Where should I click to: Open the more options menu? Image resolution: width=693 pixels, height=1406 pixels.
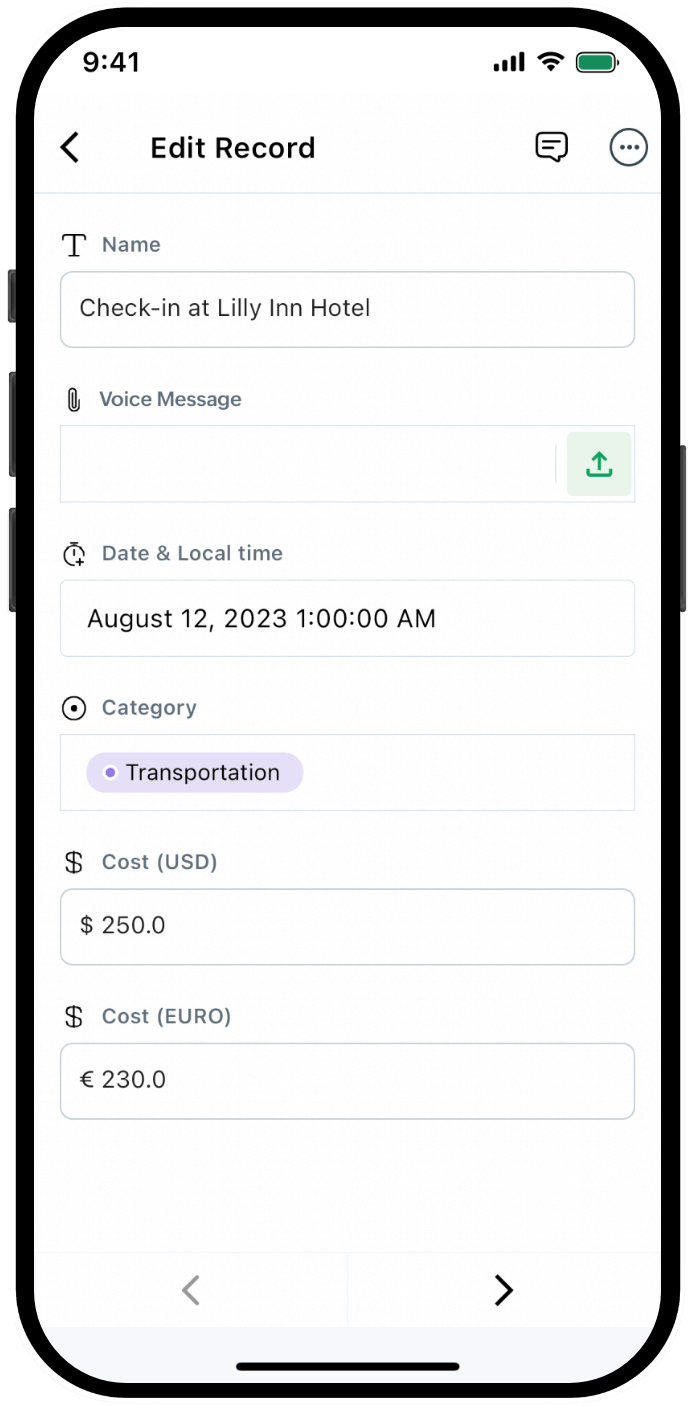click(628, 148)
